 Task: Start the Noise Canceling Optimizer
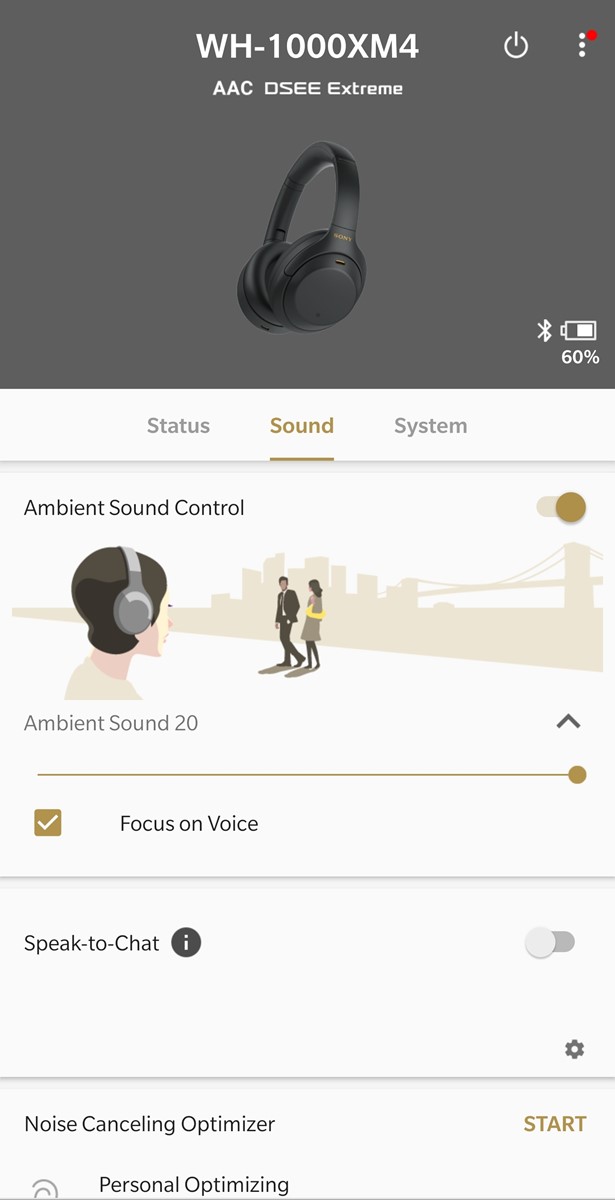tap(554, 1124)
